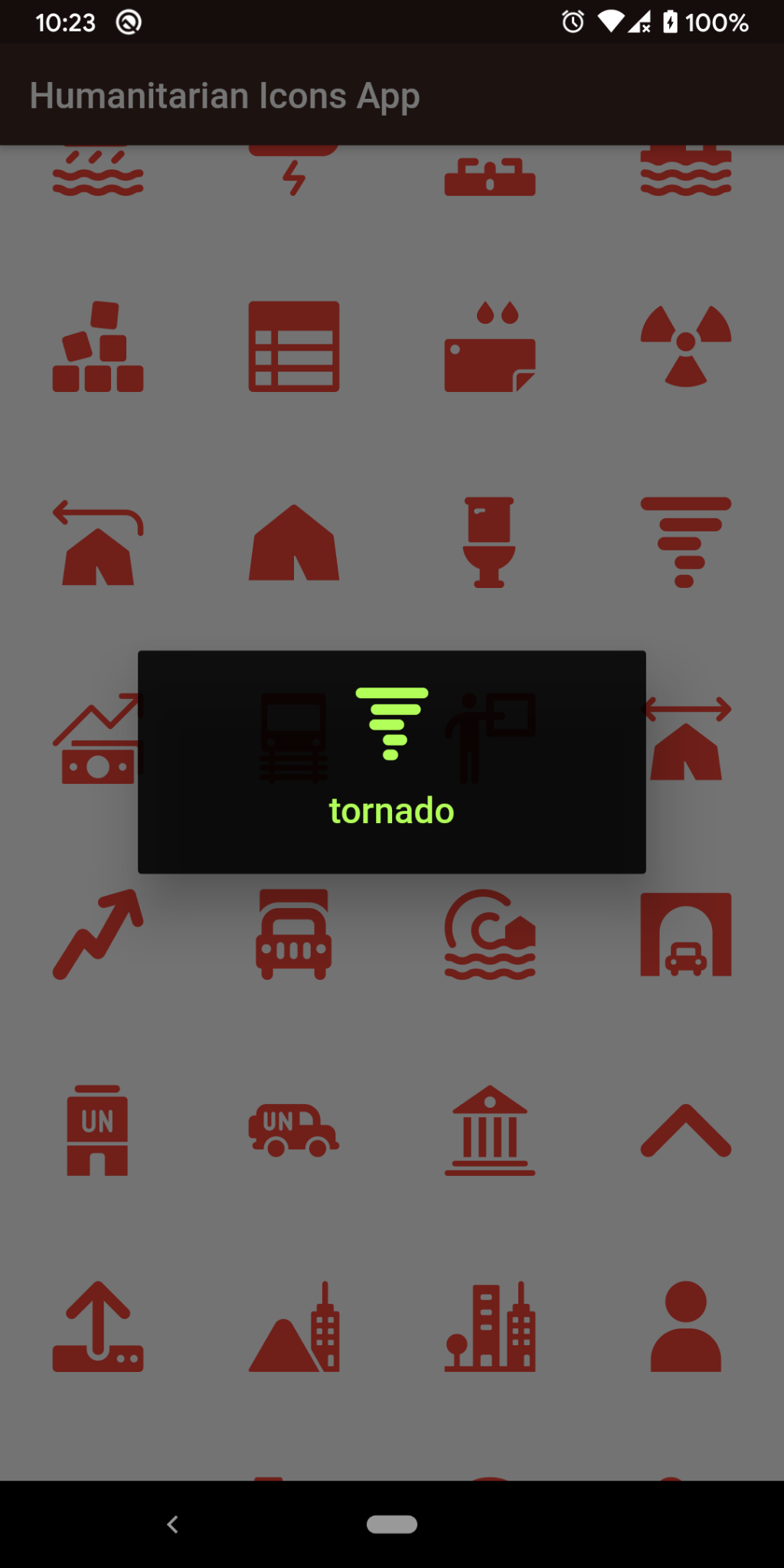Open the tornado icon in the grid
Image resolution: width=784 pixels, height=1568 pixels.
686,542
